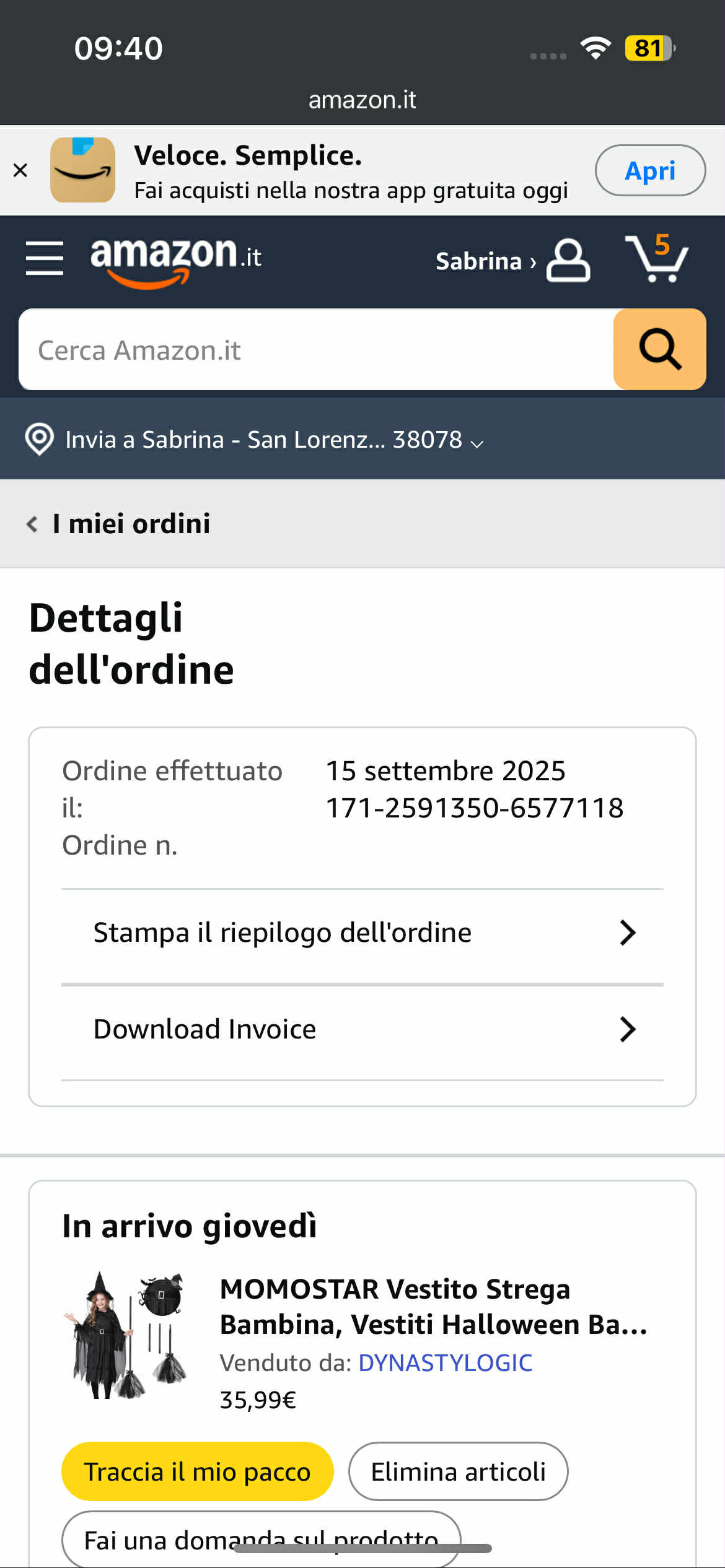This screenshot has width=725, height=1568.
Task: Focus the Cerca Amazon.it search field
Action: [316, 350]
